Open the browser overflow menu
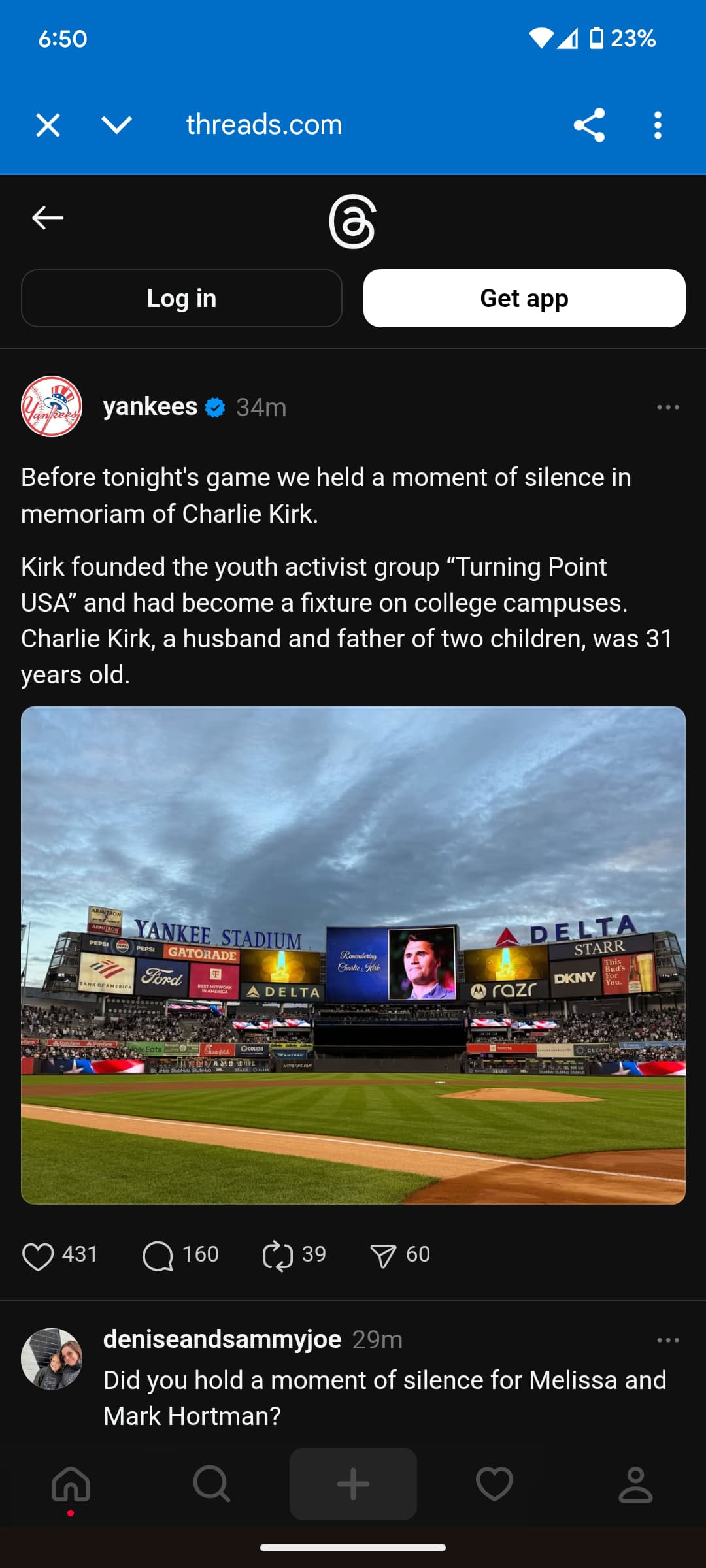Image resolution: width=706 pixels, height=1568 pixels. [x=658, y=125]
